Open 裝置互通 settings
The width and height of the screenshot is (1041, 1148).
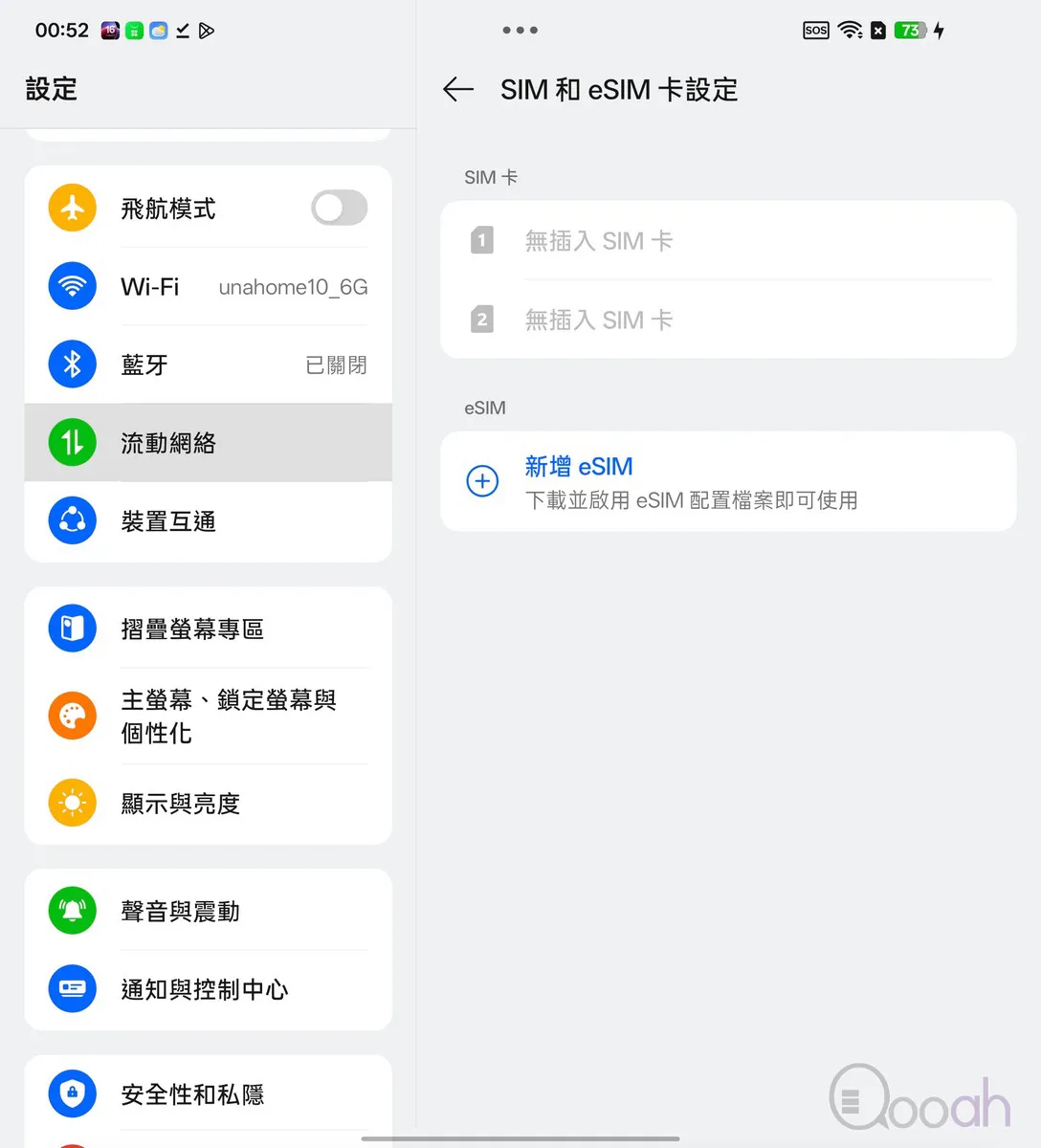pos(208,521)
